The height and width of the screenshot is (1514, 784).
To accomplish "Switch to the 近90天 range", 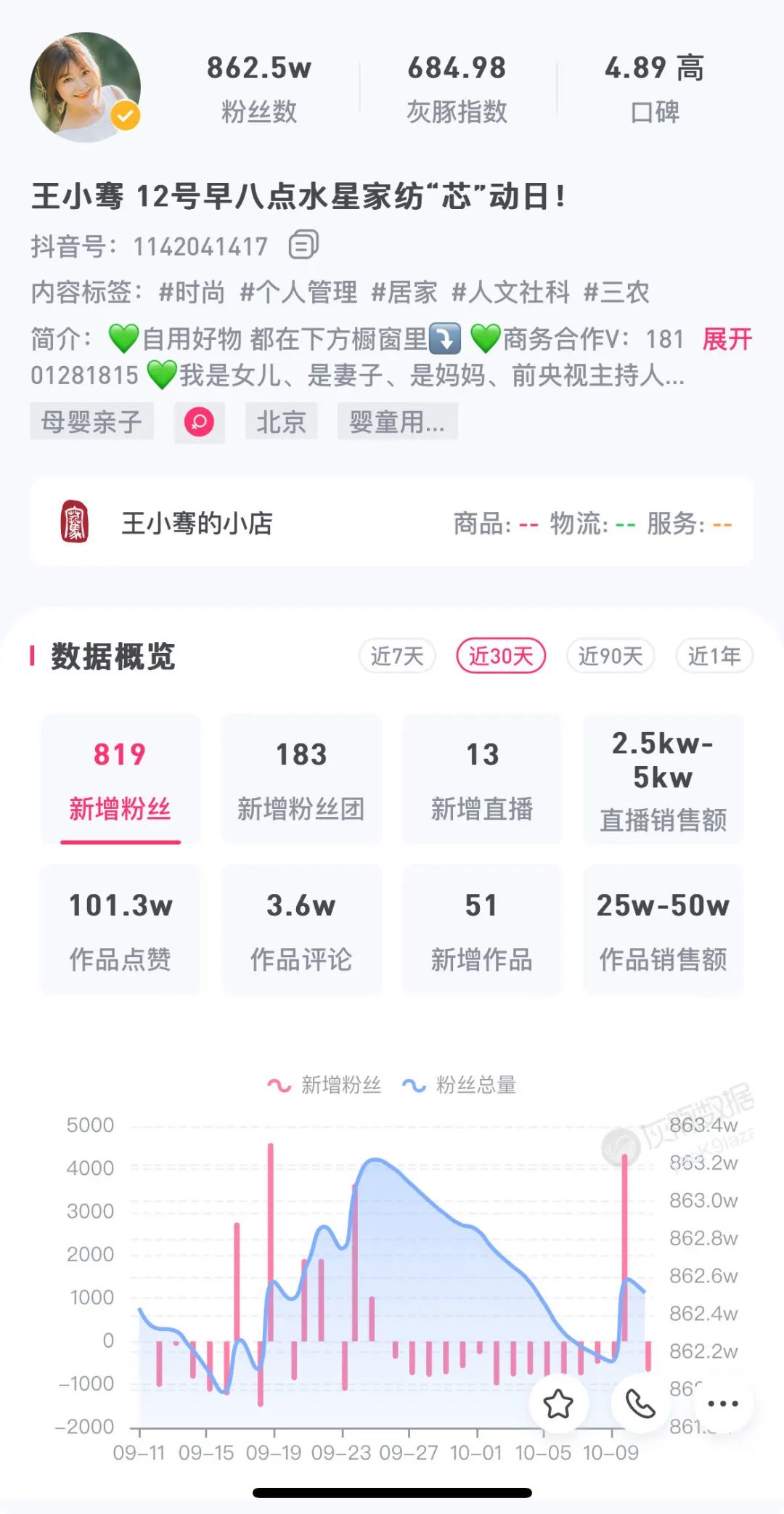I will tap(611, 656).
